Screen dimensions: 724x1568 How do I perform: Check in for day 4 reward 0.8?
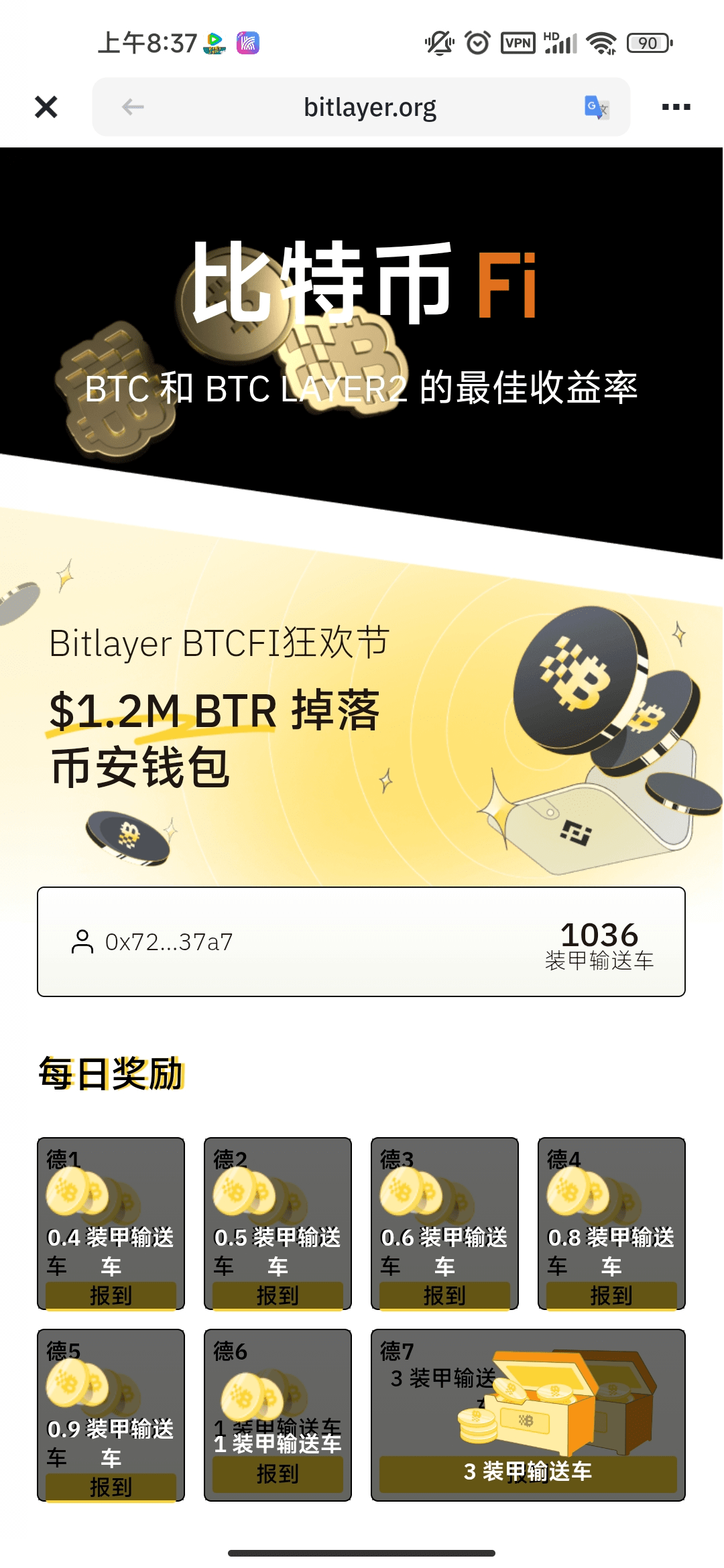pos(611,1295)
